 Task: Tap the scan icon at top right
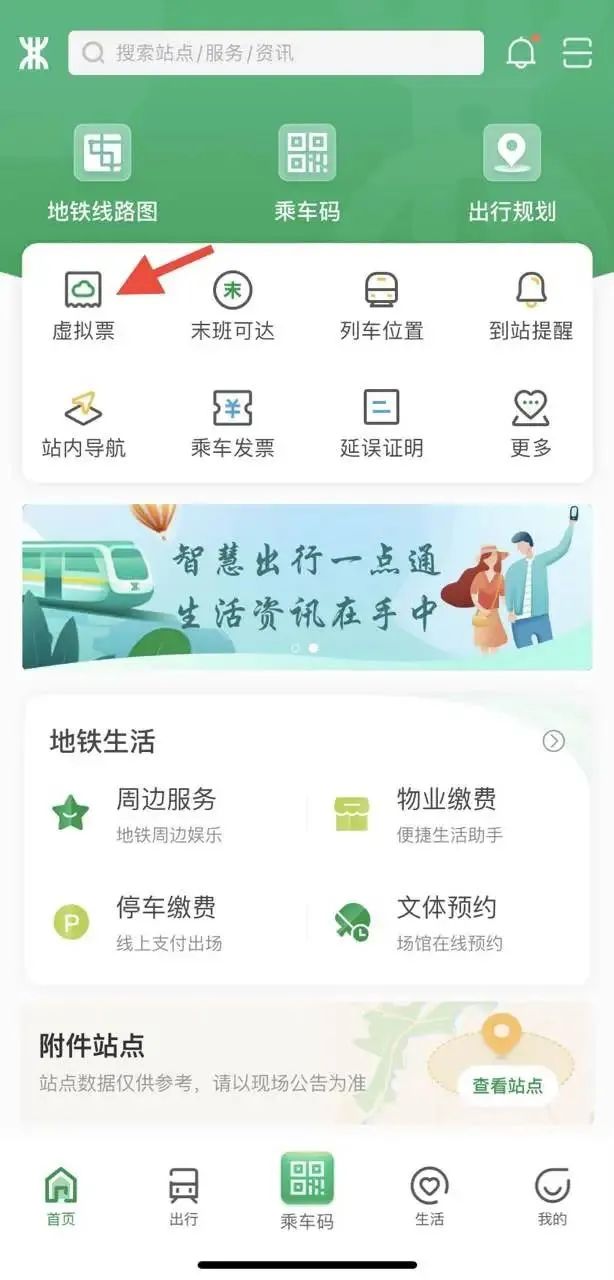[577, 52]
